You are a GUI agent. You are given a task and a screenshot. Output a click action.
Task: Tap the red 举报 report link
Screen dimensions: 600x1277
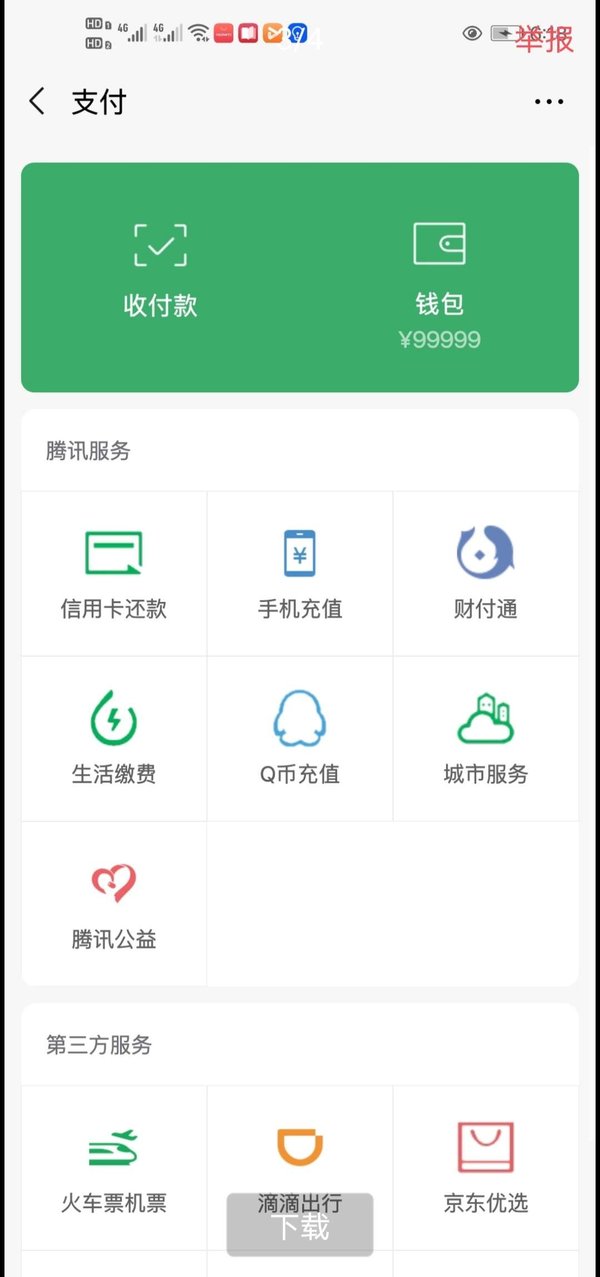pyautogui.click(x=544, y=40)
